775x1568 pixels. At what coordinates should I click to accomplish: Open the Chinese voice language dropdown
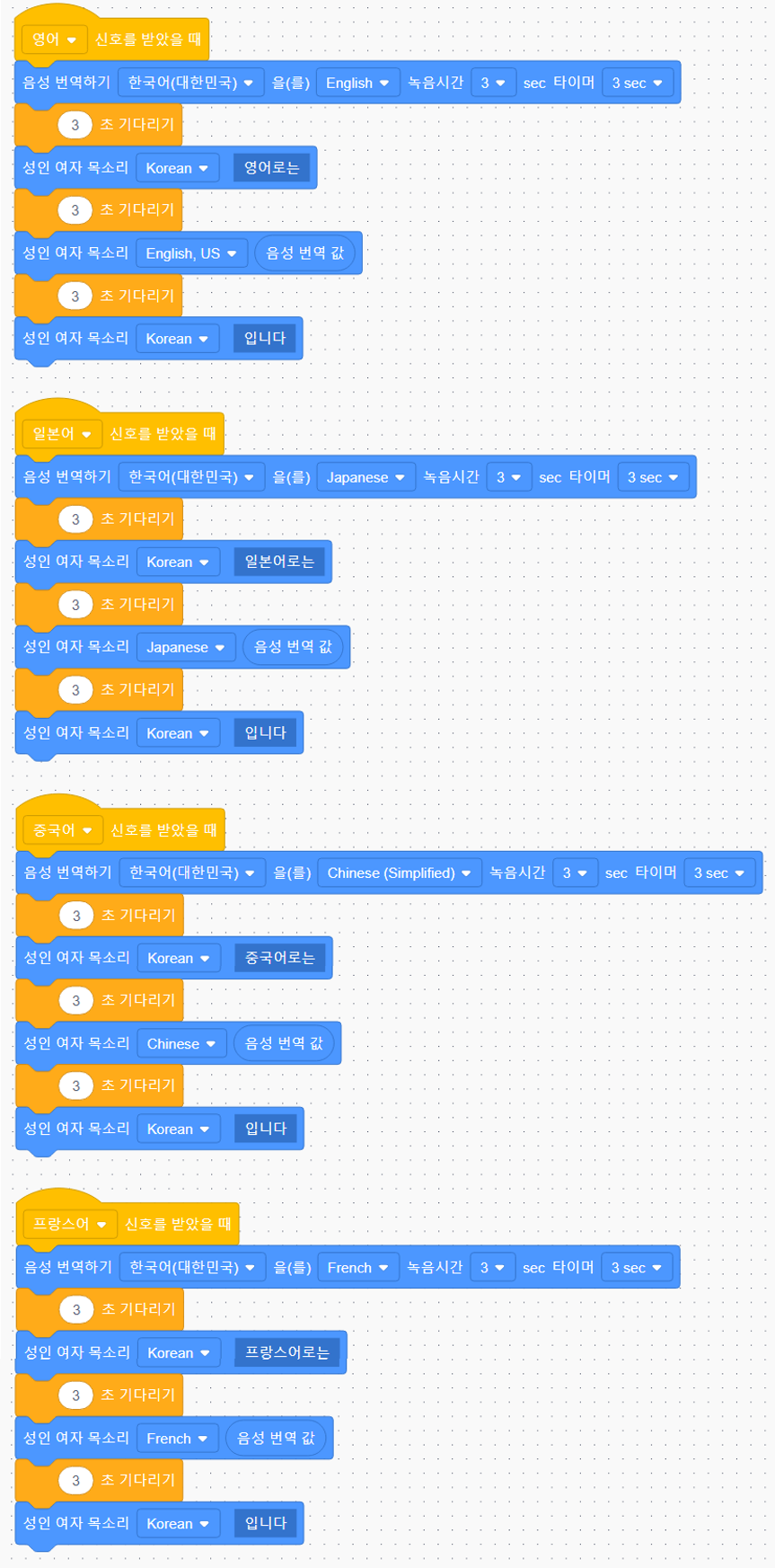pos(181,1043)
